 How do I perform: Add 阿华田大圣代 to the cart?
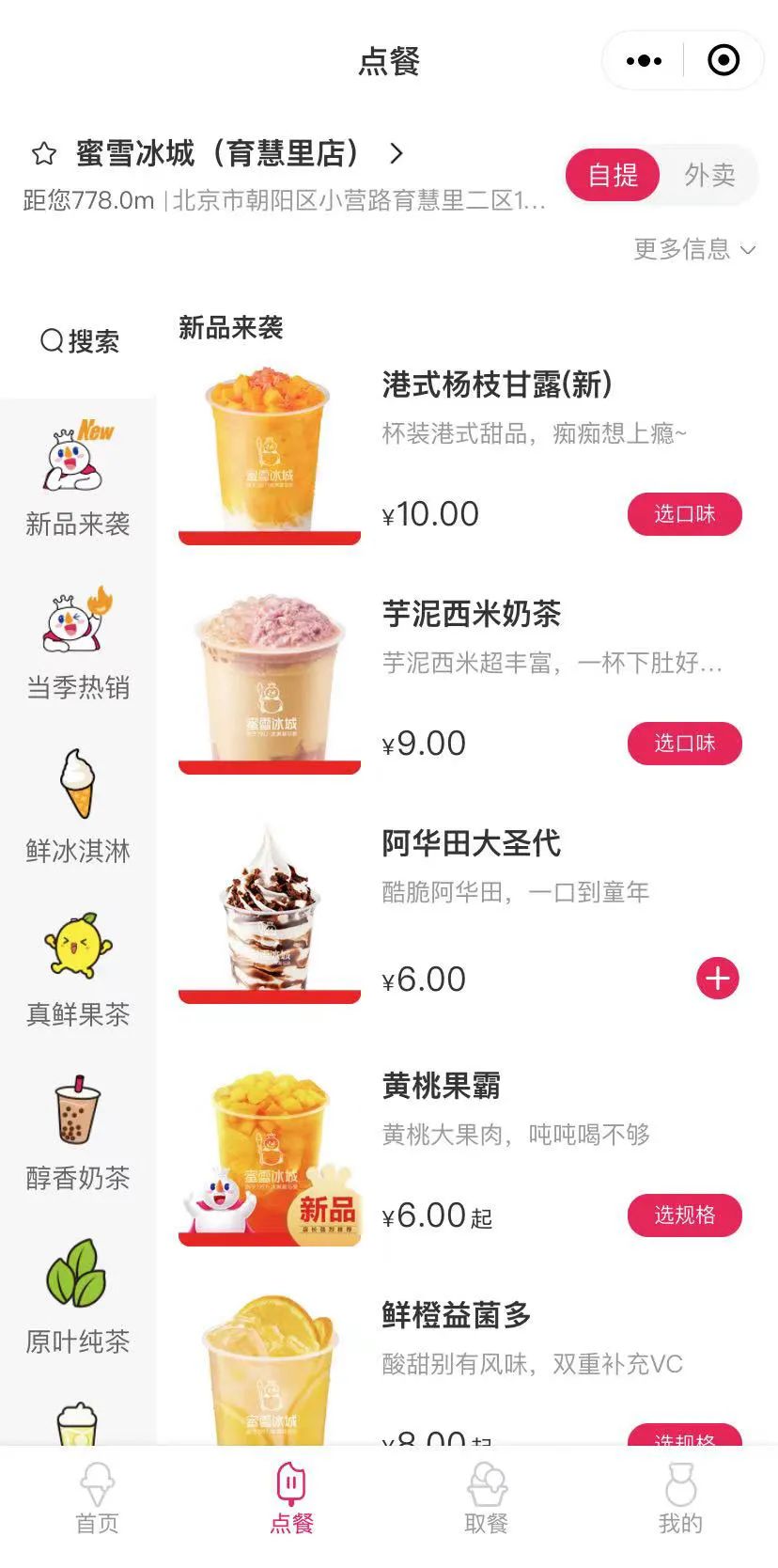point(718,979)
